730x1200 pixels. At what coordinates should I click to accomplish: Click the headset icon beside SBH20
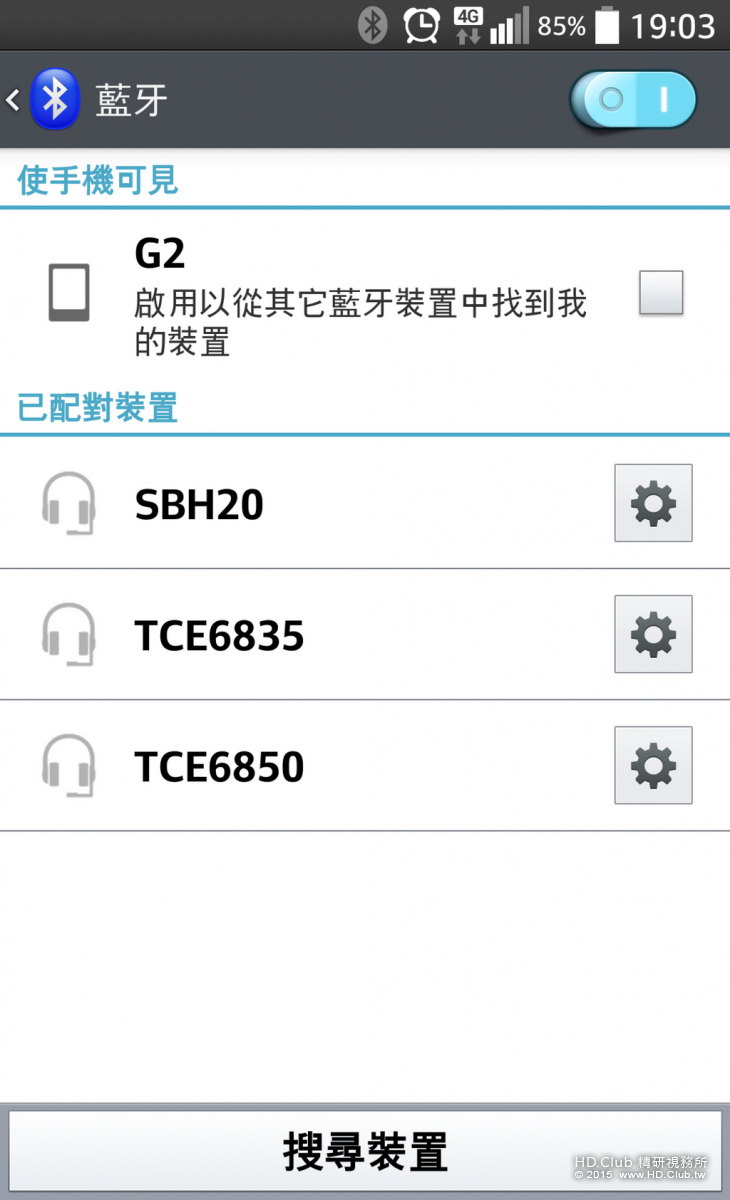coord(68,503)
